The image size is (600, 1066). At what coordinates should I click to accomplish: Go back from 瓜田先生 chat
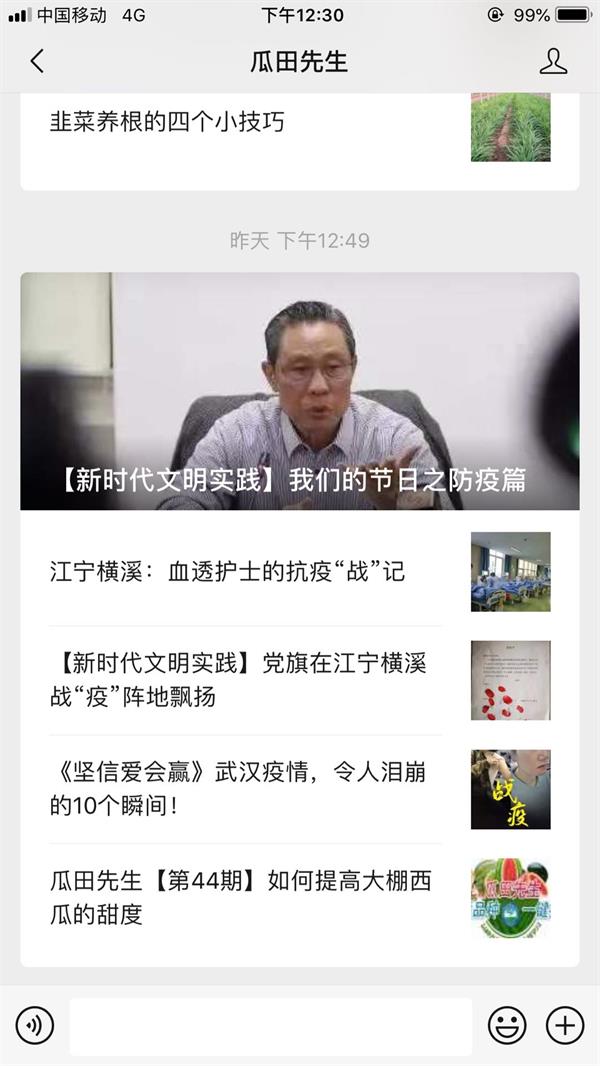(37, 61)
